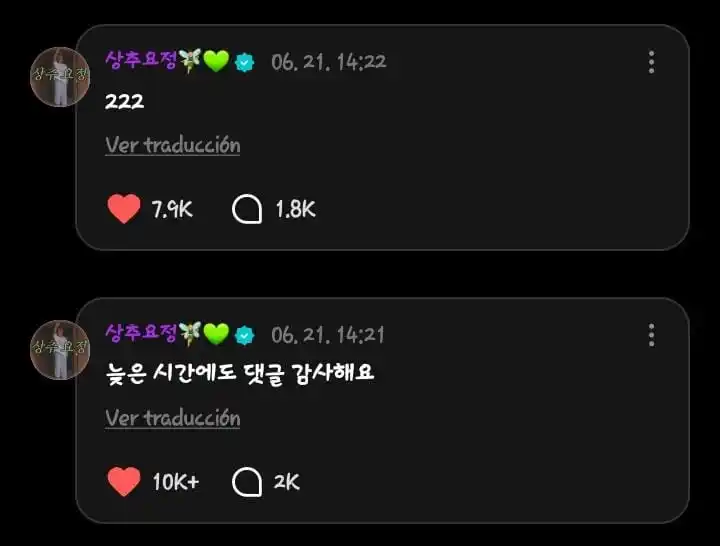Translate the 늦은 시간에도 댓글 감사해요 post

[173, 418]
